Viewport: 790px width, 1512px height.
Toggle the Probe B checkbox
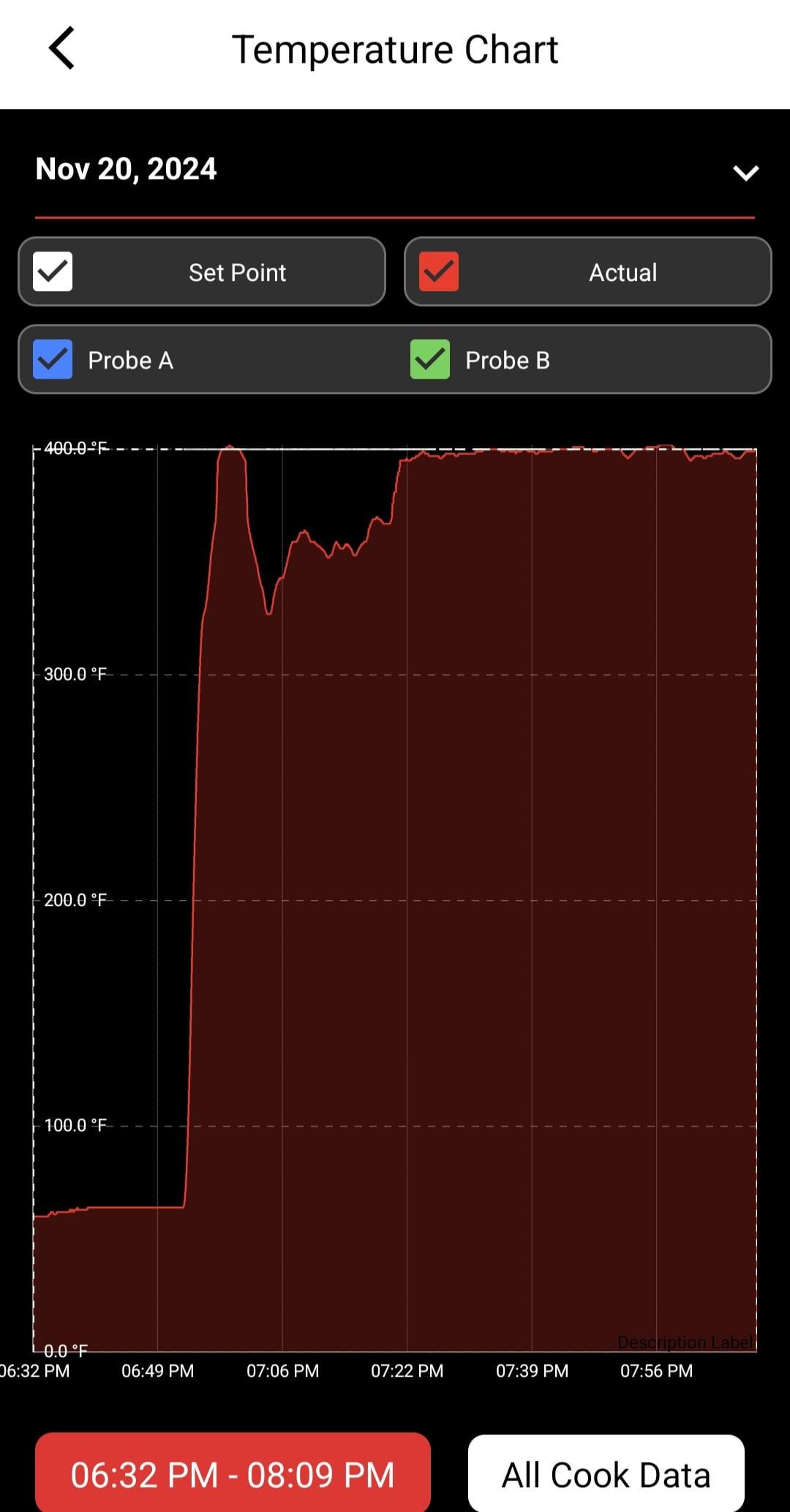point(430,360)
